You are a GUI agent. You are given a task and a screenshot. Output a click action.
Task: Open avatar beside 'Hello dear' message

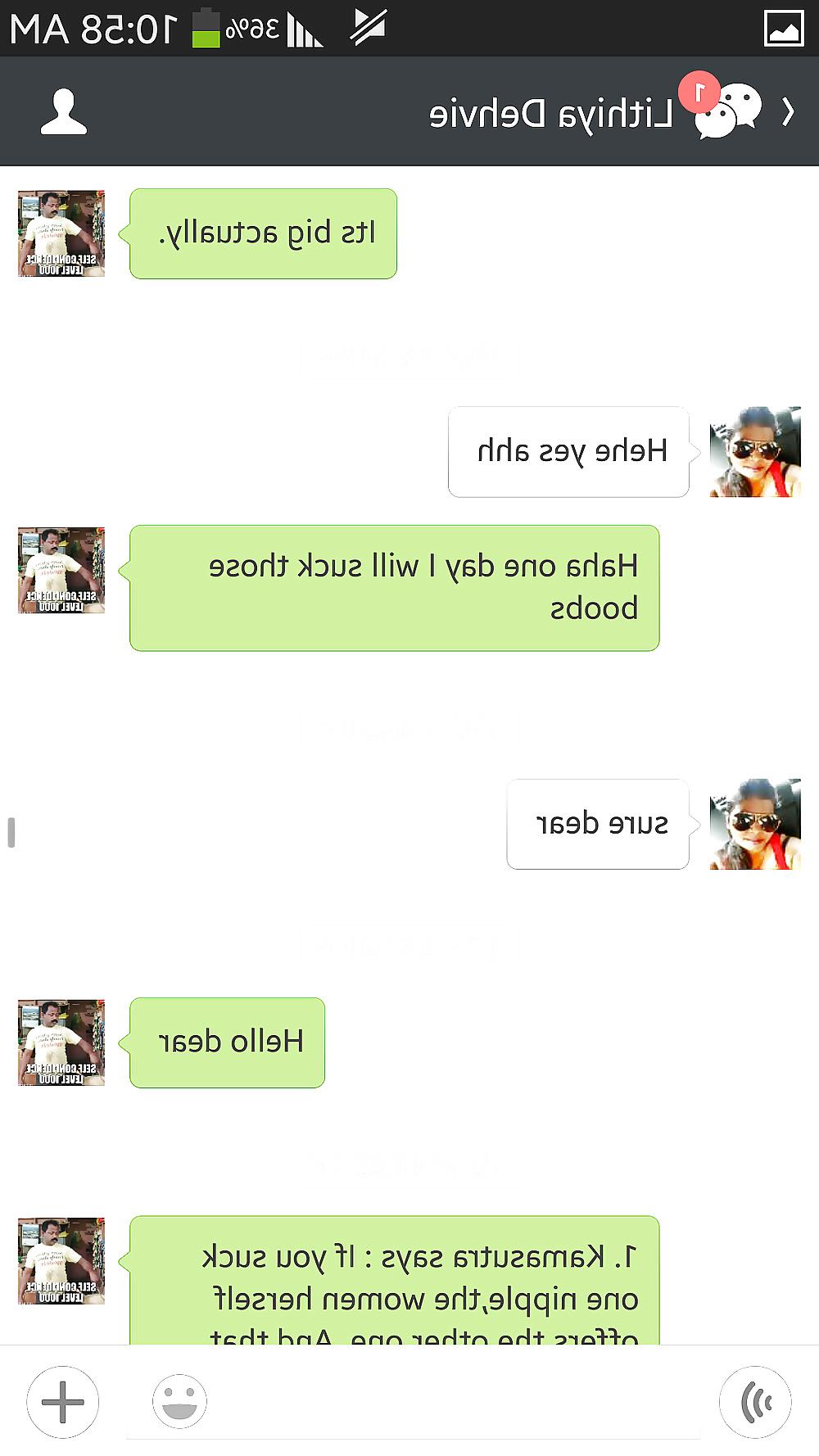(x=61, y=1042)
